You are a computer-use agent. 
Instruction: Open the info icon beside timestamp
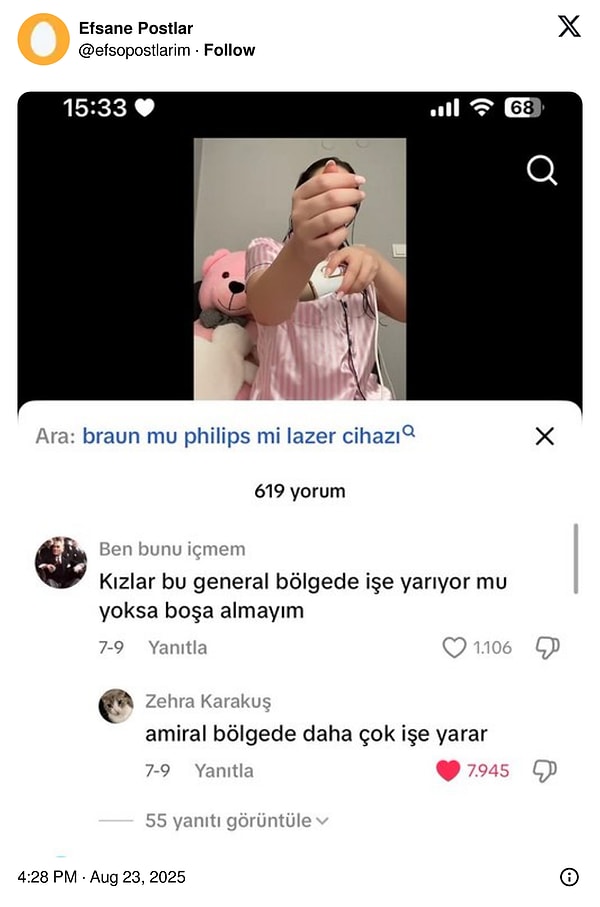point(569,877)
